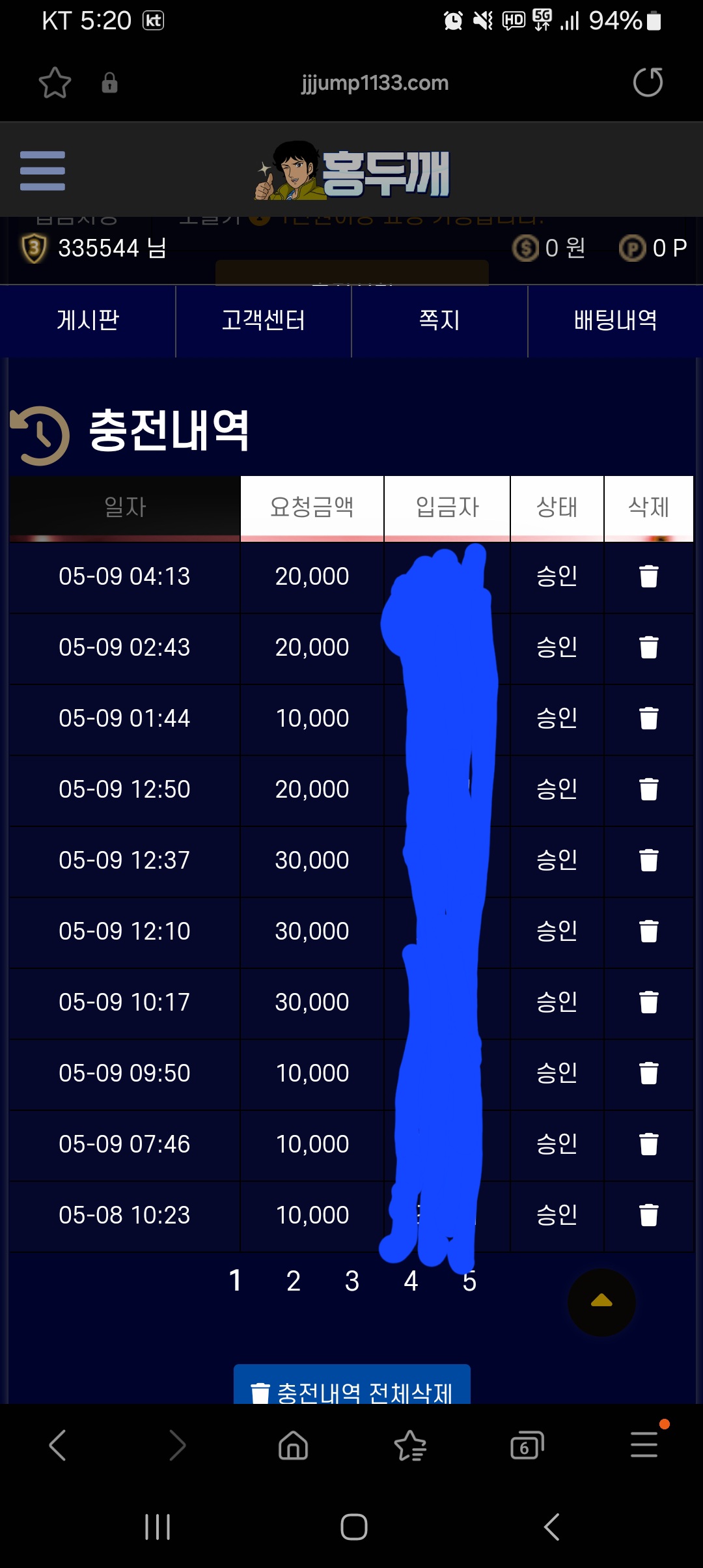
Task: Go to 고객센터
Action: pos(264,320)
